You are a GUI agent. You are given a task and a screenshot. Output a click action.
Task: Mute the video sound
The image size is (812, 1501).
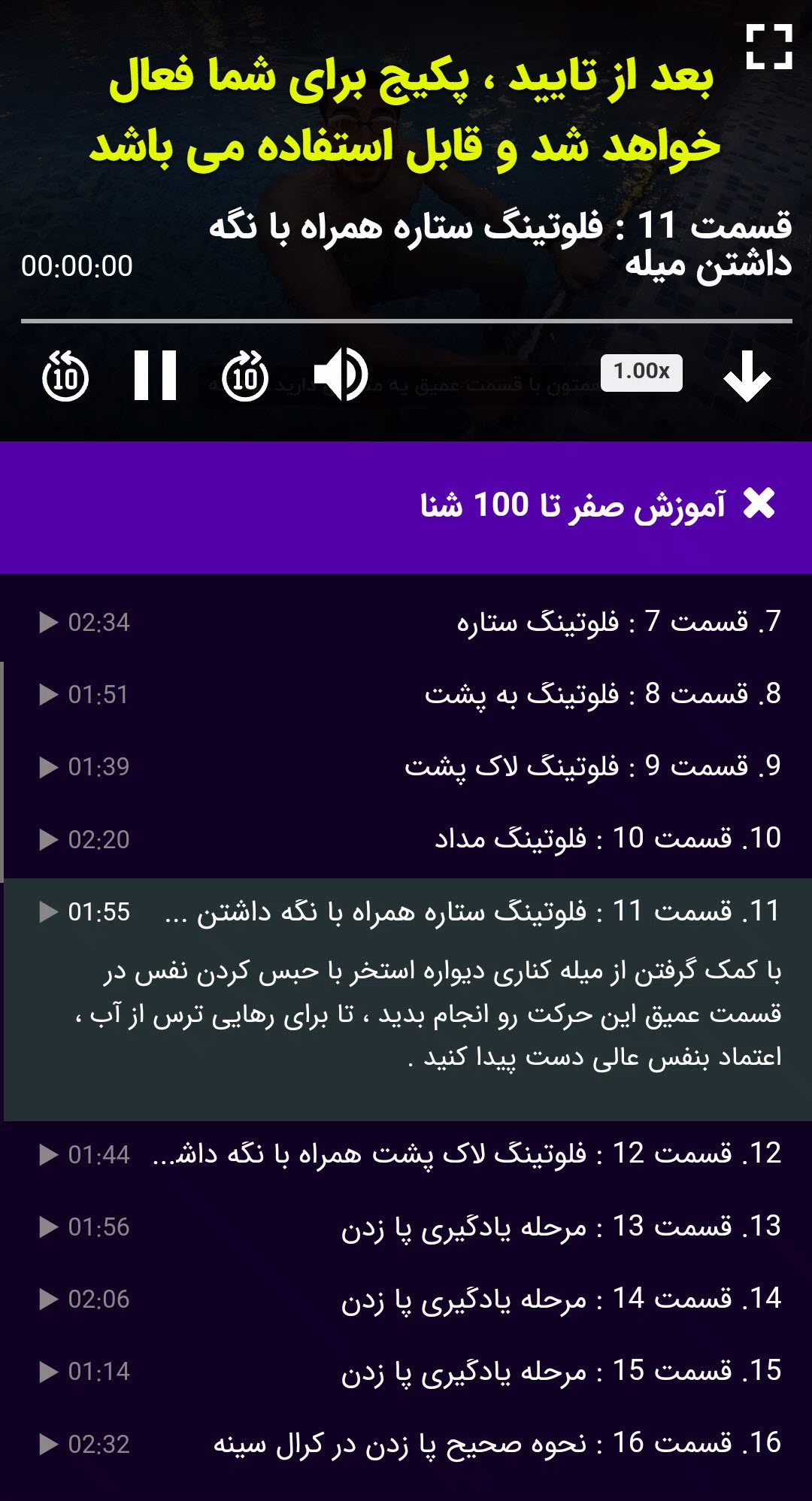tap(340, 374)
